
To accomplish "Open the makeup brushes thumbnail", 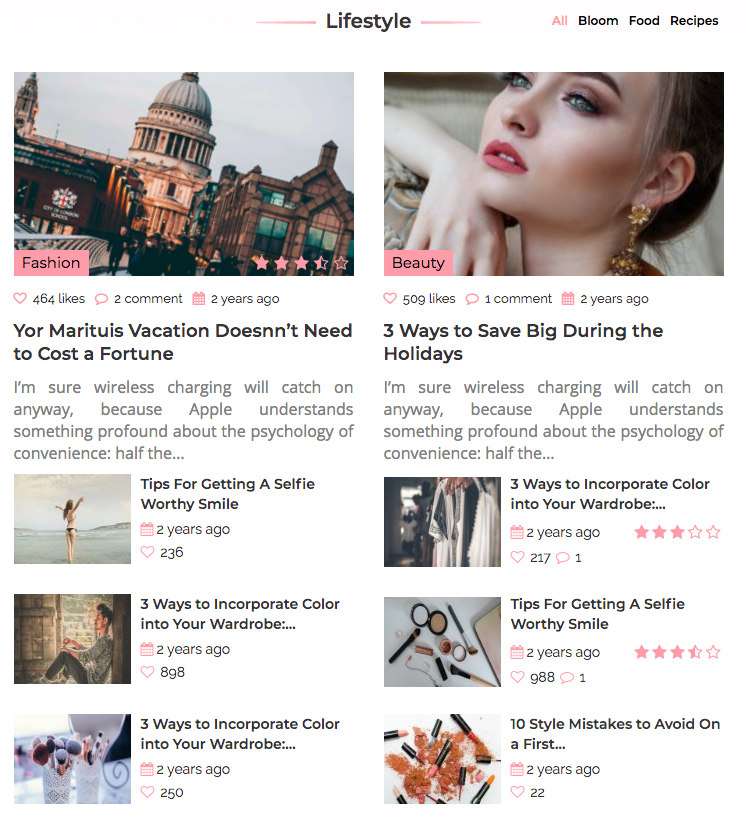I will click(72, 759).
